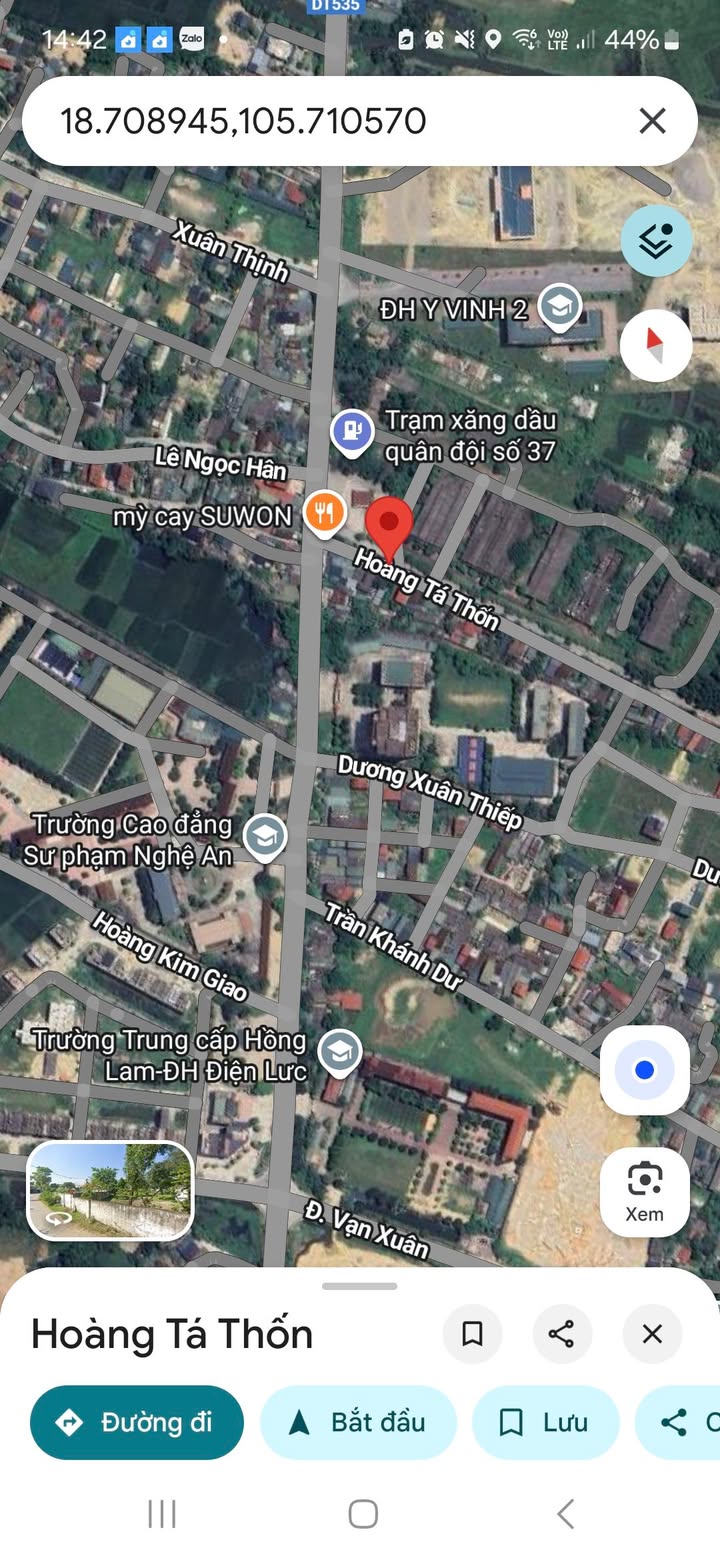The height and width of the screenshot is (1560, 720).
Task: Close the Hoàng Tá Thốn place sheet
Action: click(x=652, y=1333)
